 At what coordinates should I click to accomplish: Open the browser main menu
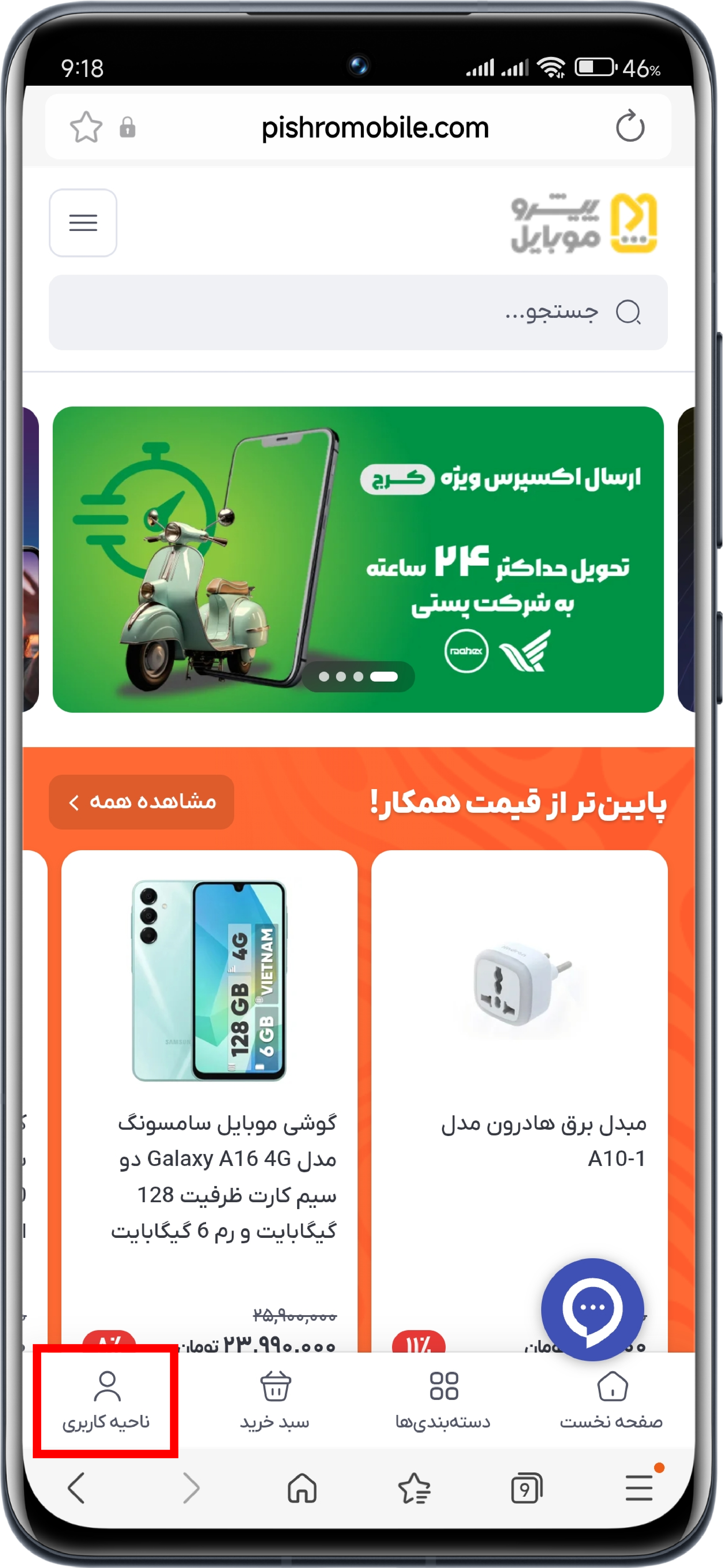click(639, 1488)
